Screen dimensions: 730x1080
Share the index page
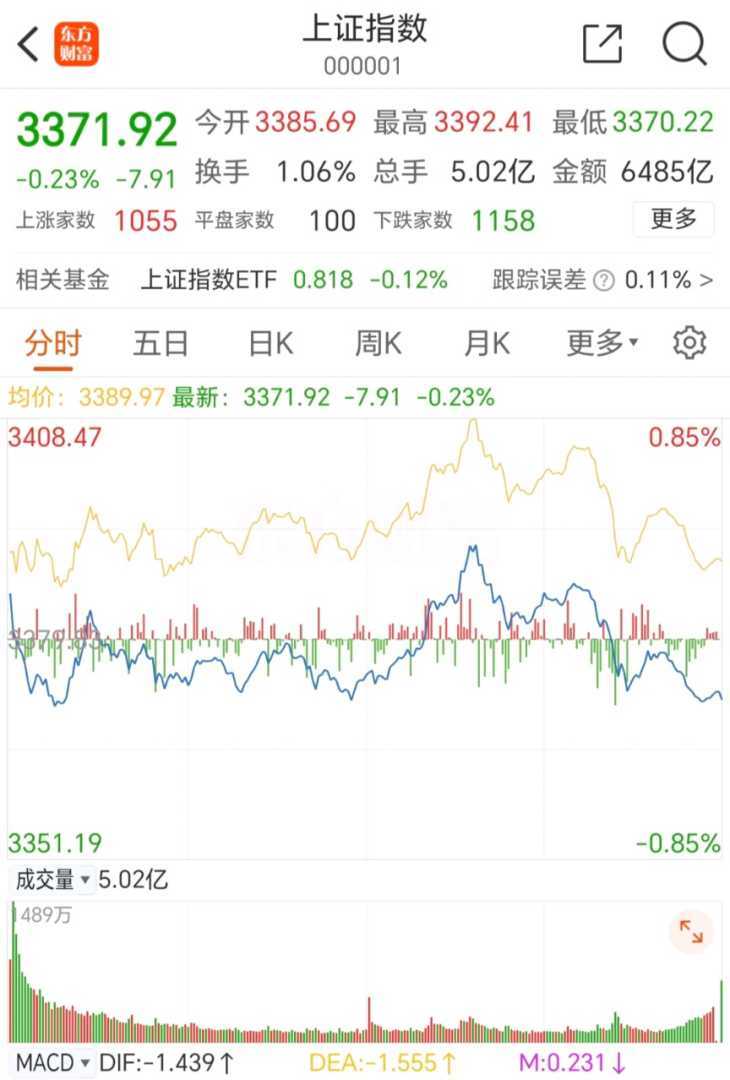pyautogui.click(x=602, y=45)
